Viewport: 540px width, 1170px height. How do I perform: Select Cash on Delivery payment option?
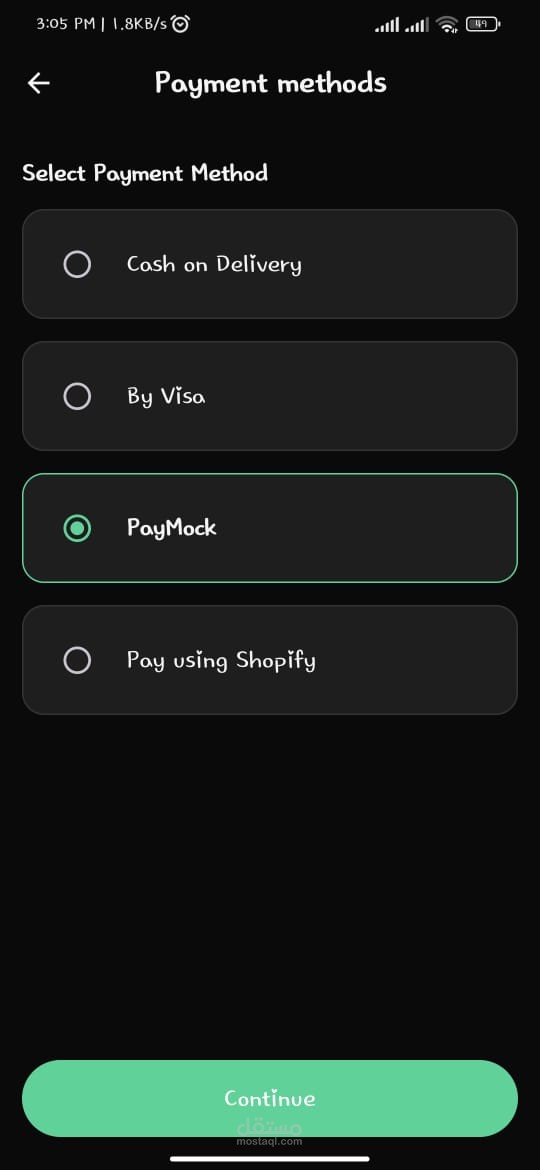pos(270,264)
